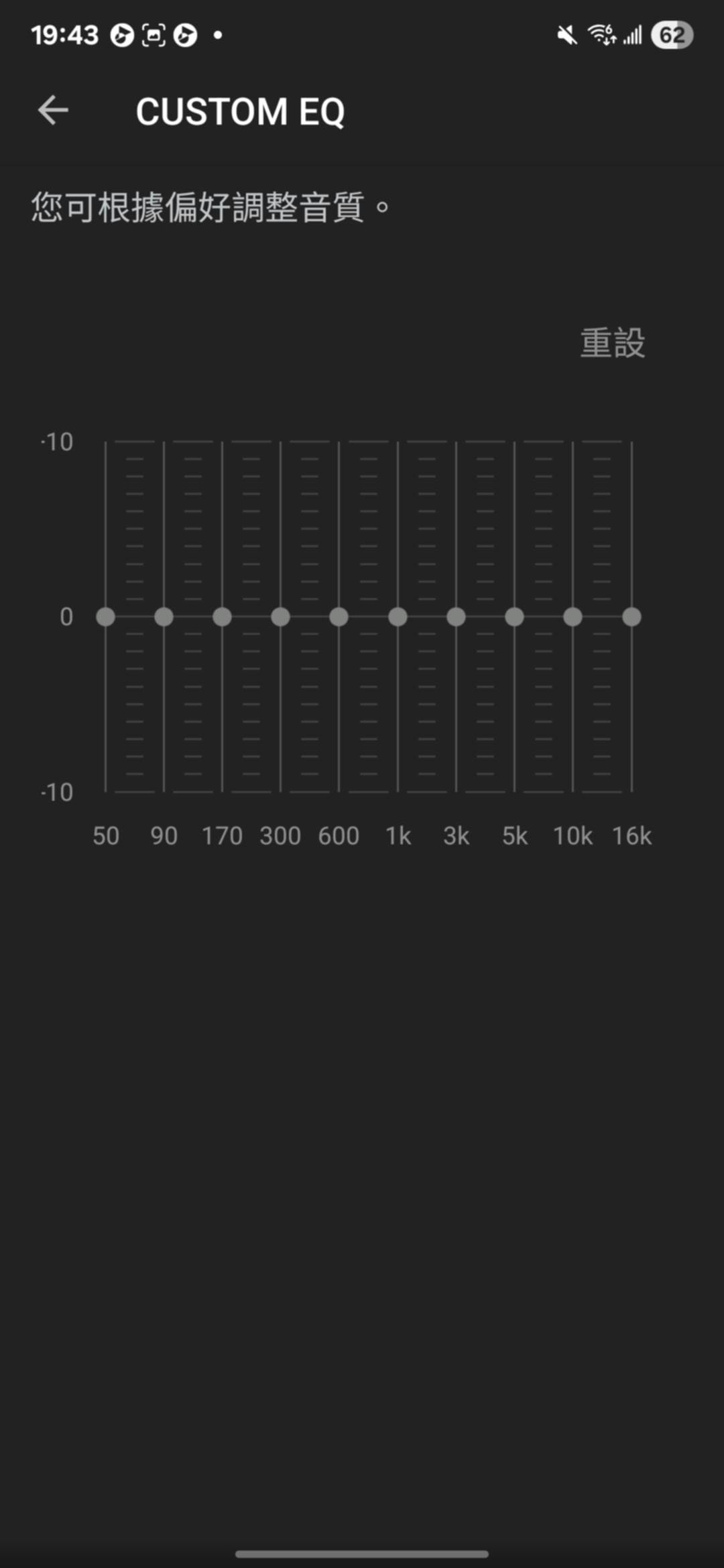
Task: Select the 90 Hz slider knob
Action: 164,616
